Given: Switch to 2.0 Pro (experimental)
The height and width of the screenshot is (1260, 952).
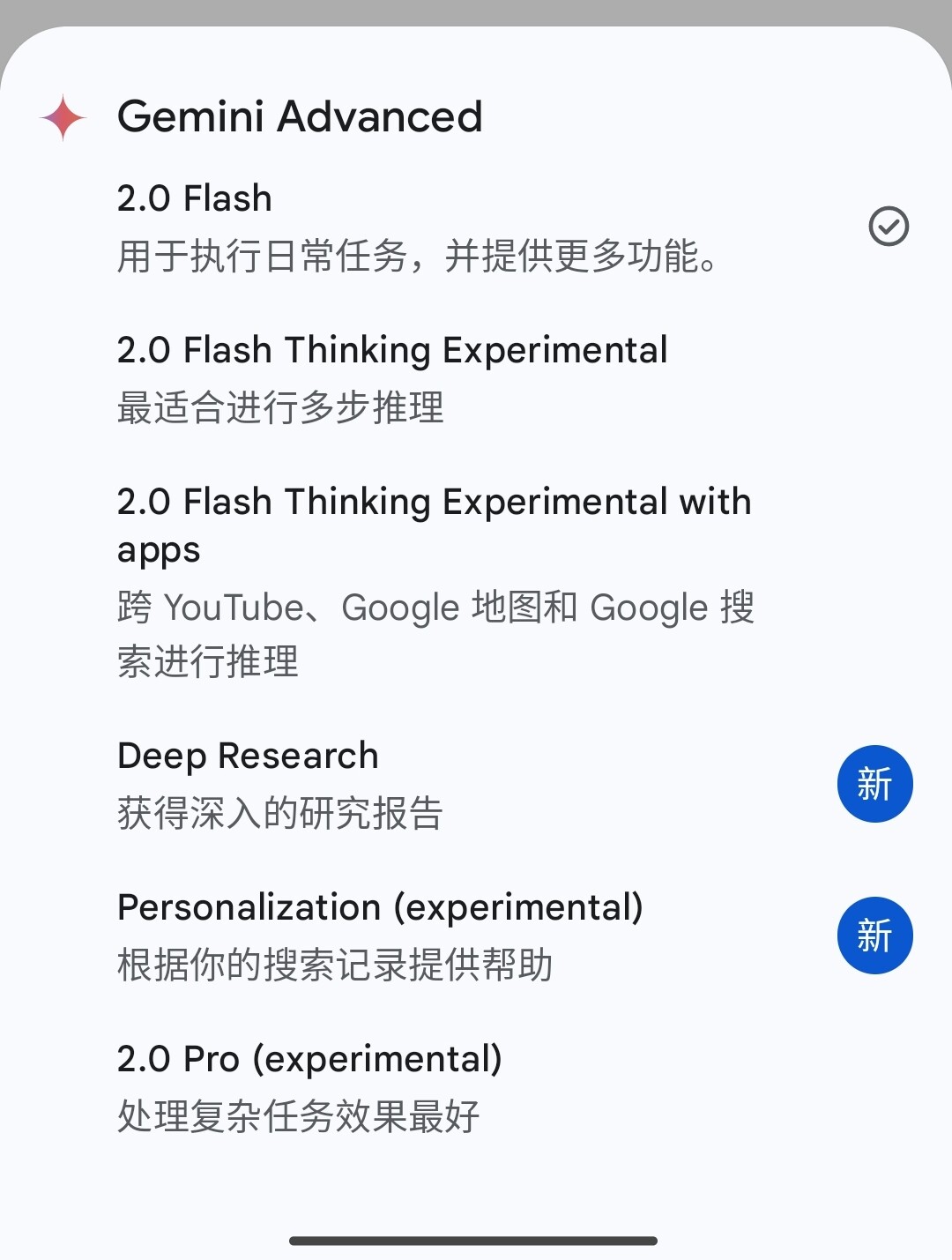Looking at the screenshot, I should [x=476, y=1087].
